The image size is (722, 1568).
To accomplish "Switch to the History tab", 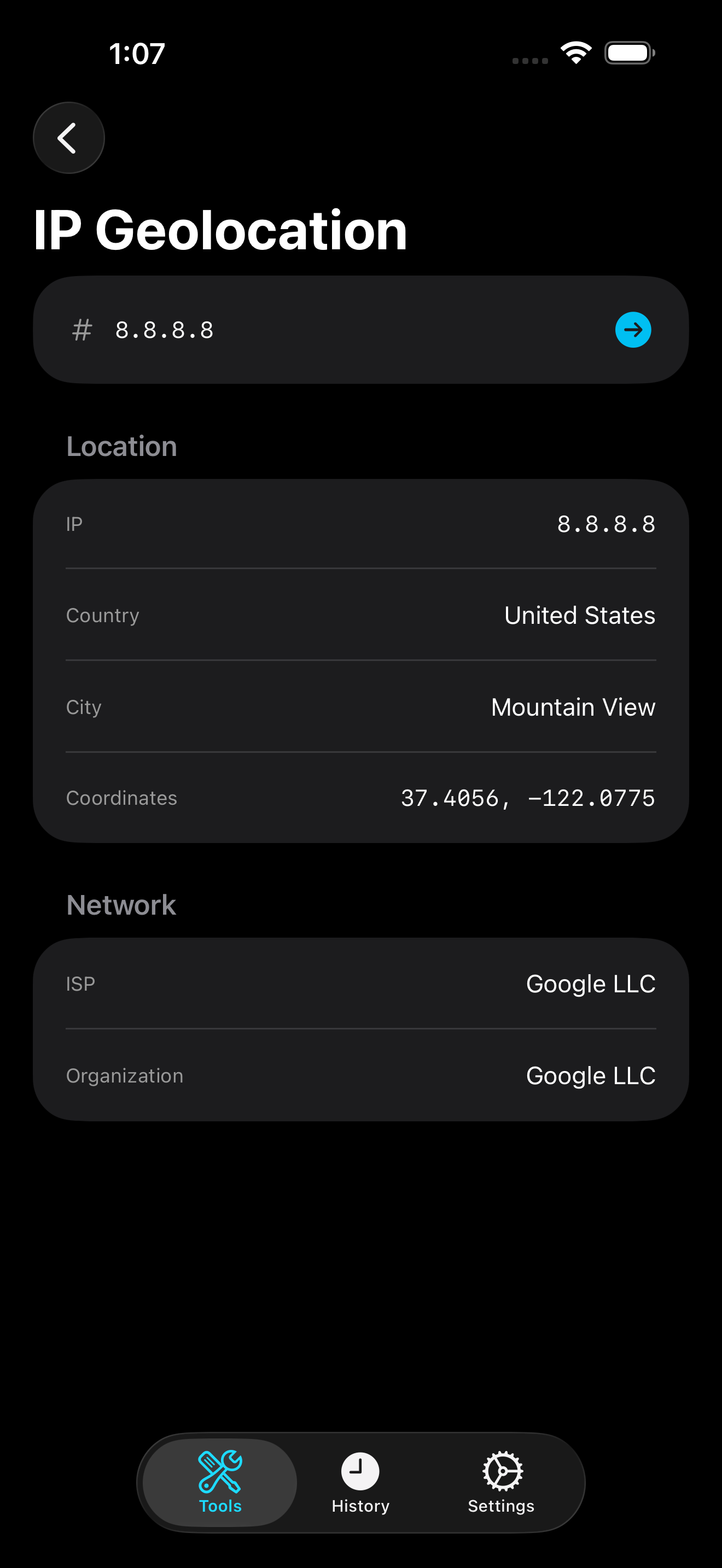I will tap(360, 1482).
